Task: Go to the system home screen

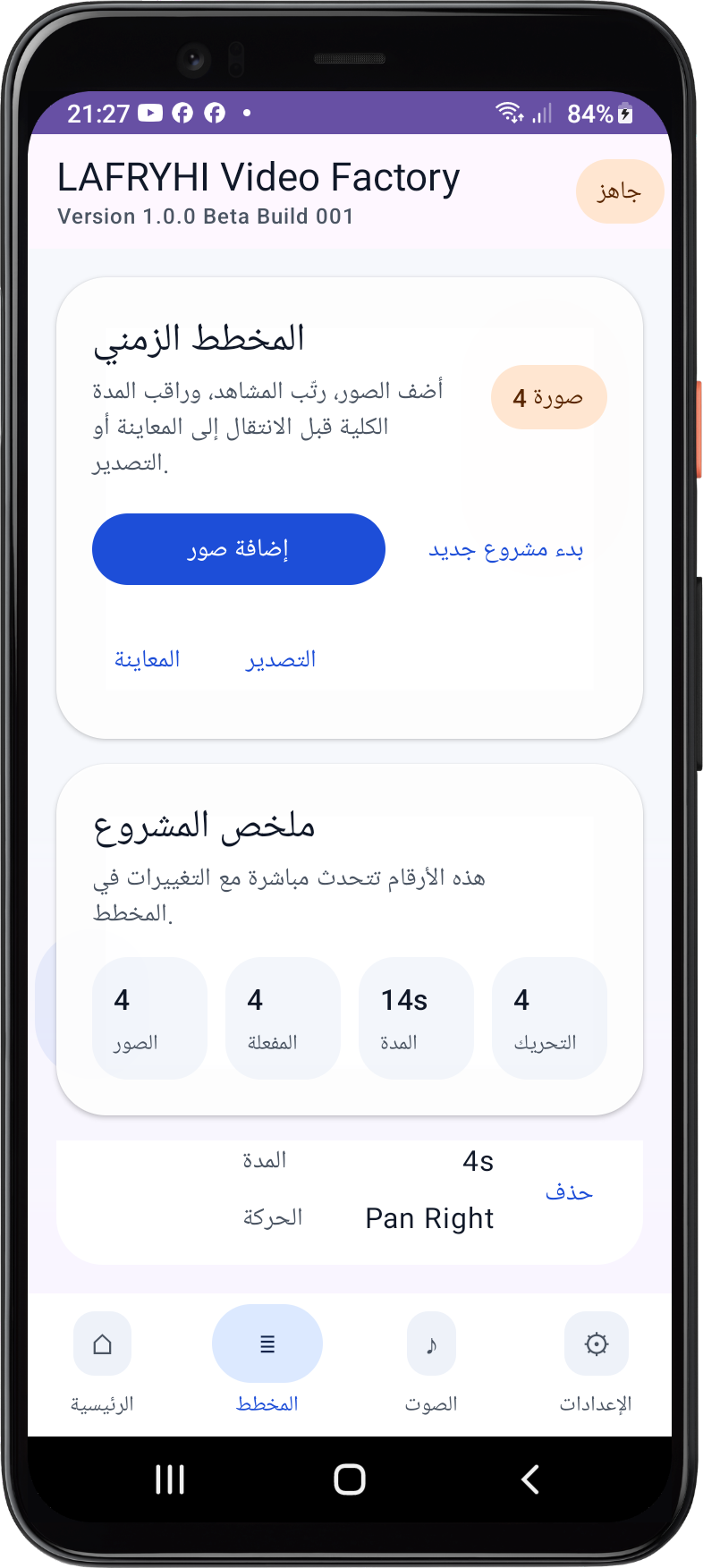Action: 350,1479
